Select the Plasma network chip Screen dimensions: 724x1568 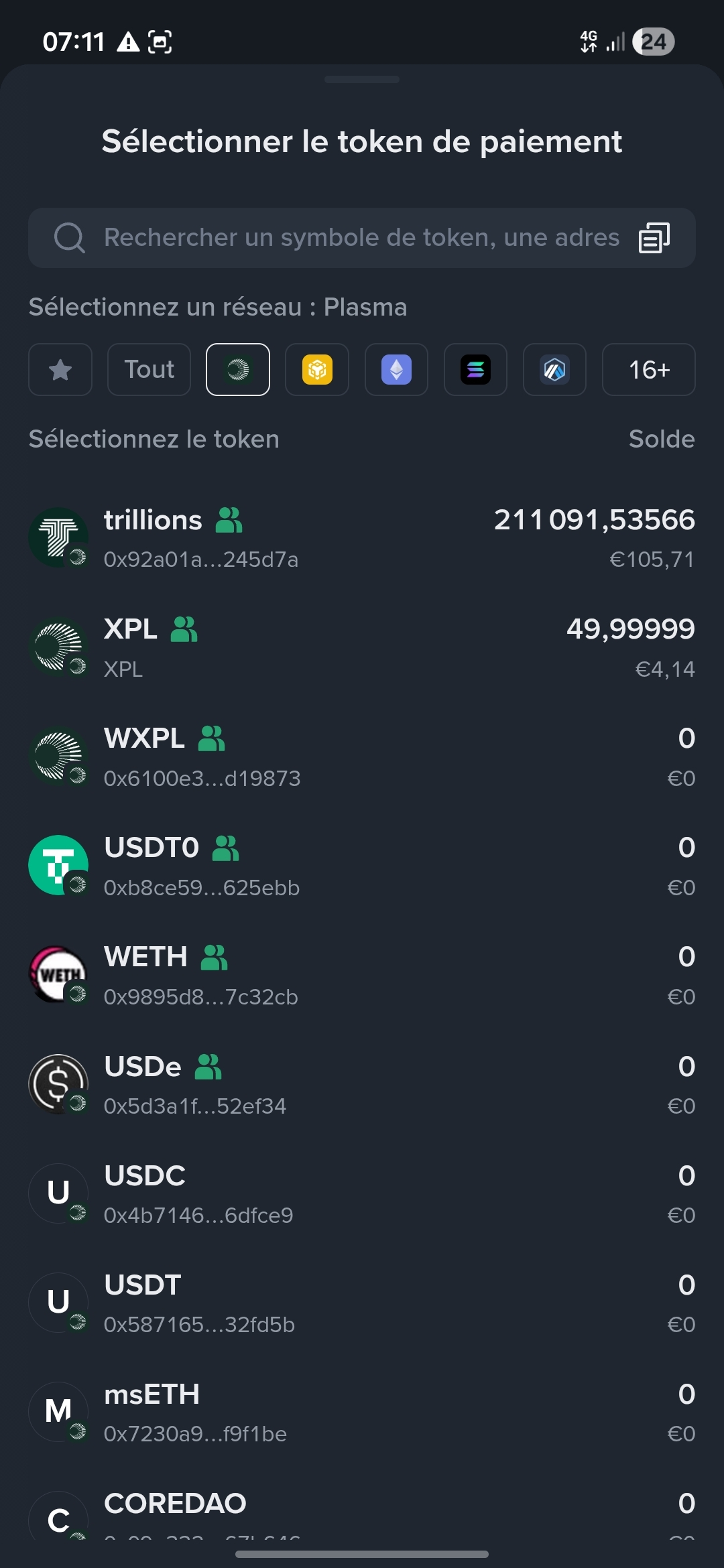[238, 370]
